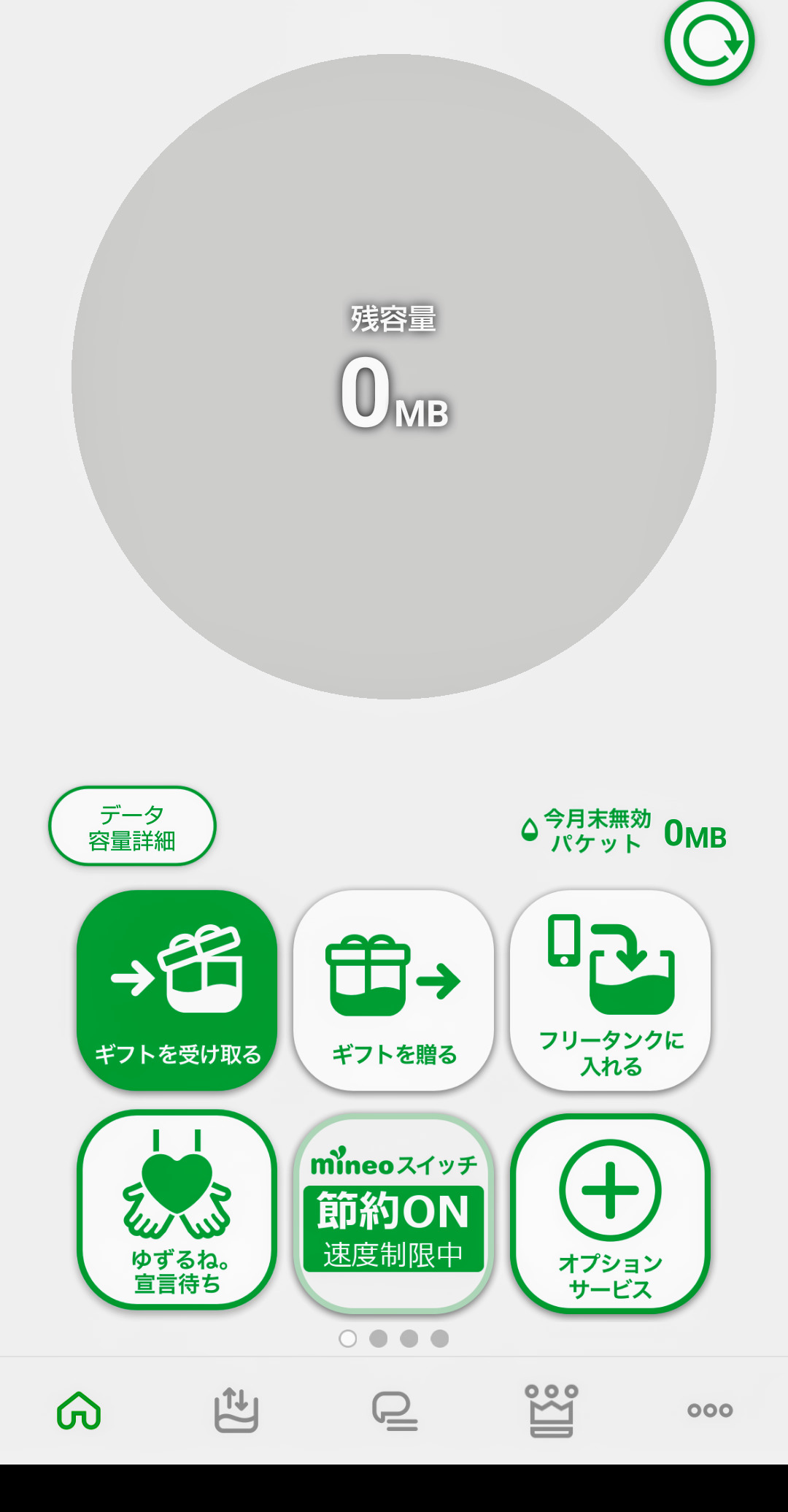
Task: Open オプションサービス
Action: (x=610, y=1213)
